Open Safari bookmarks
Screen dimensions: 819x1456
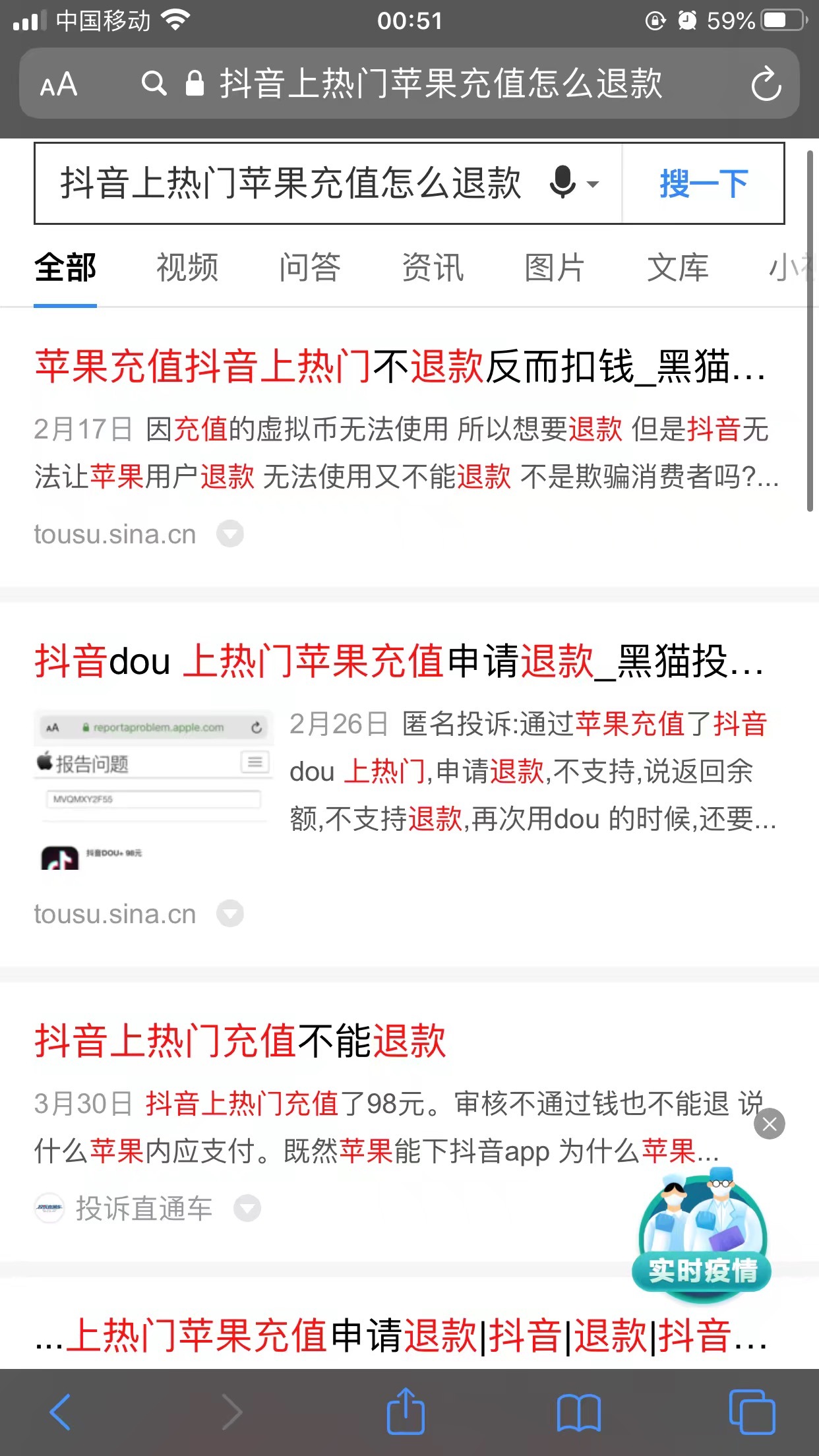[x=578, y=1412]
